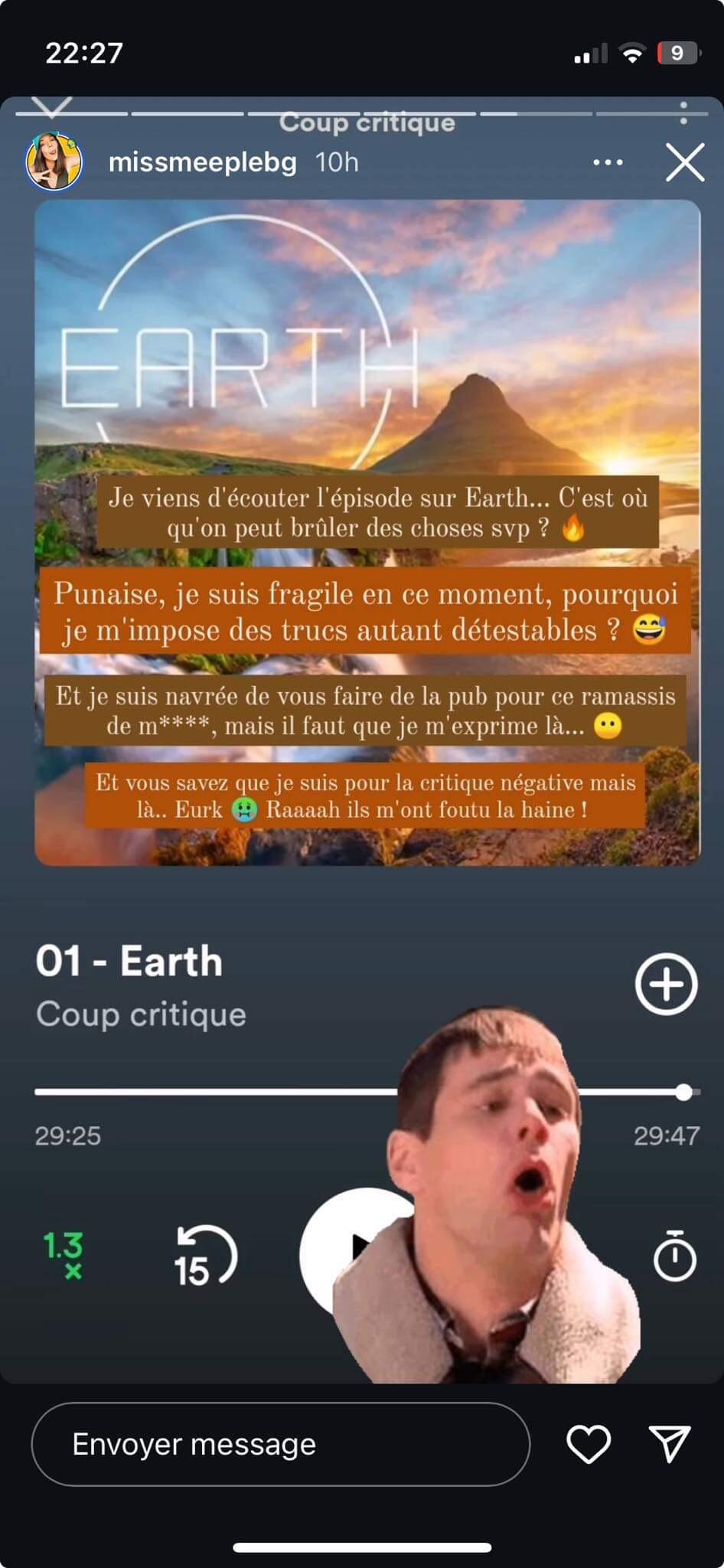
Task: Close the story with the X
Action: point(684,162)
